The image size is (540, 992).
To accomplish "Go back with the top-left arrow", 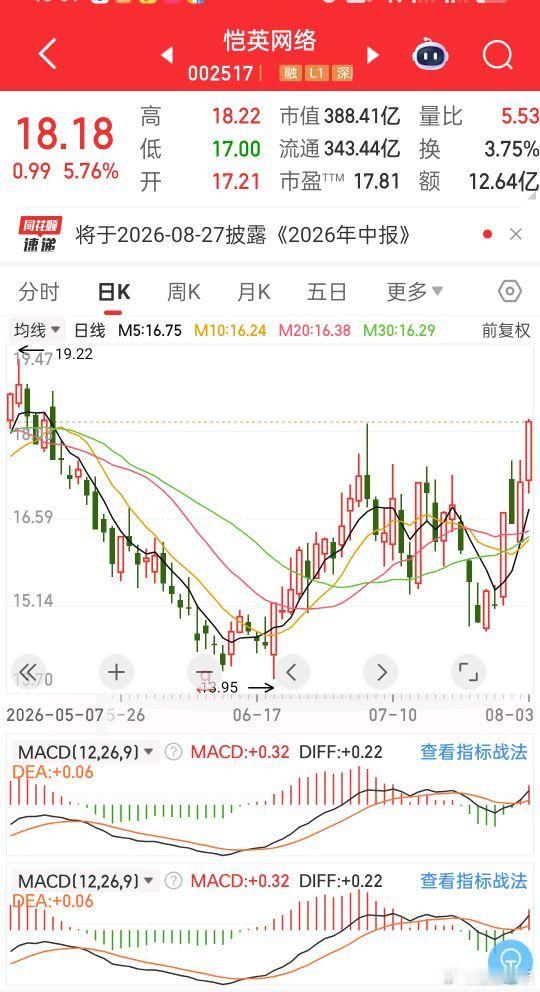I will [x=47, y=54].
